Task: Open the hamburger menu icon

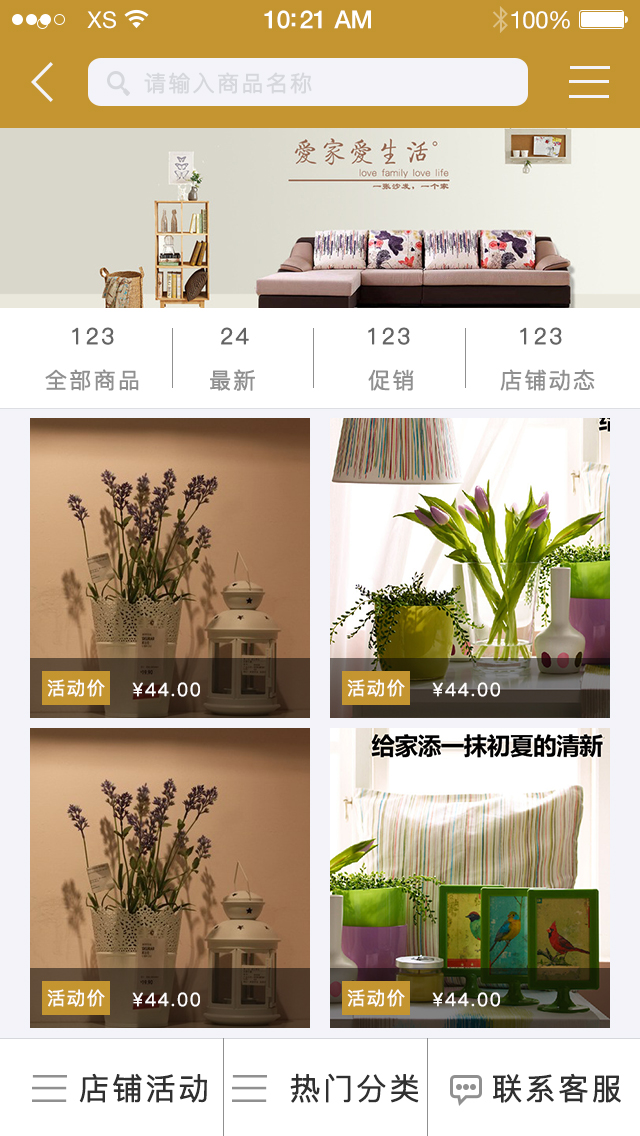Action: (589, 82)
